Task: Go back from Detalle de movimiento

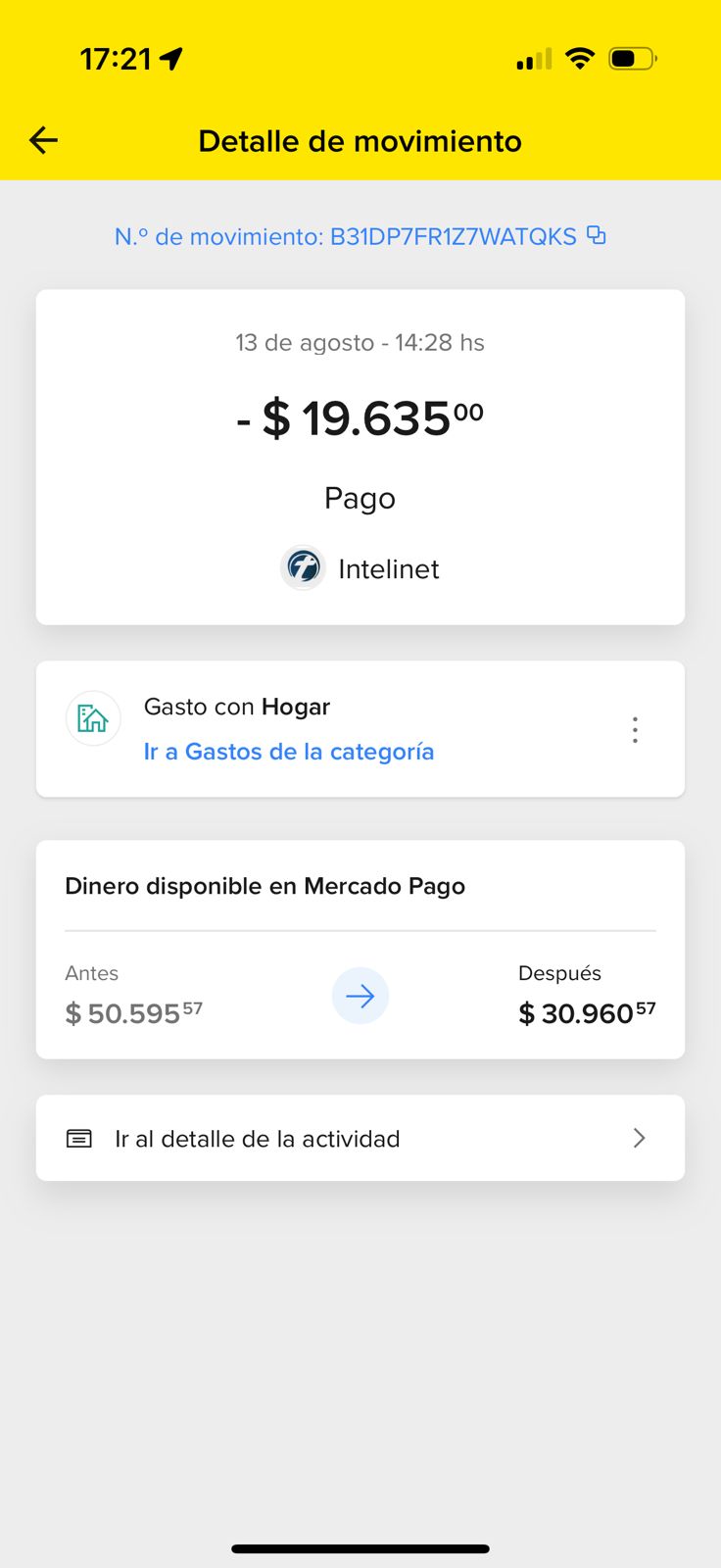Action: 44,141
